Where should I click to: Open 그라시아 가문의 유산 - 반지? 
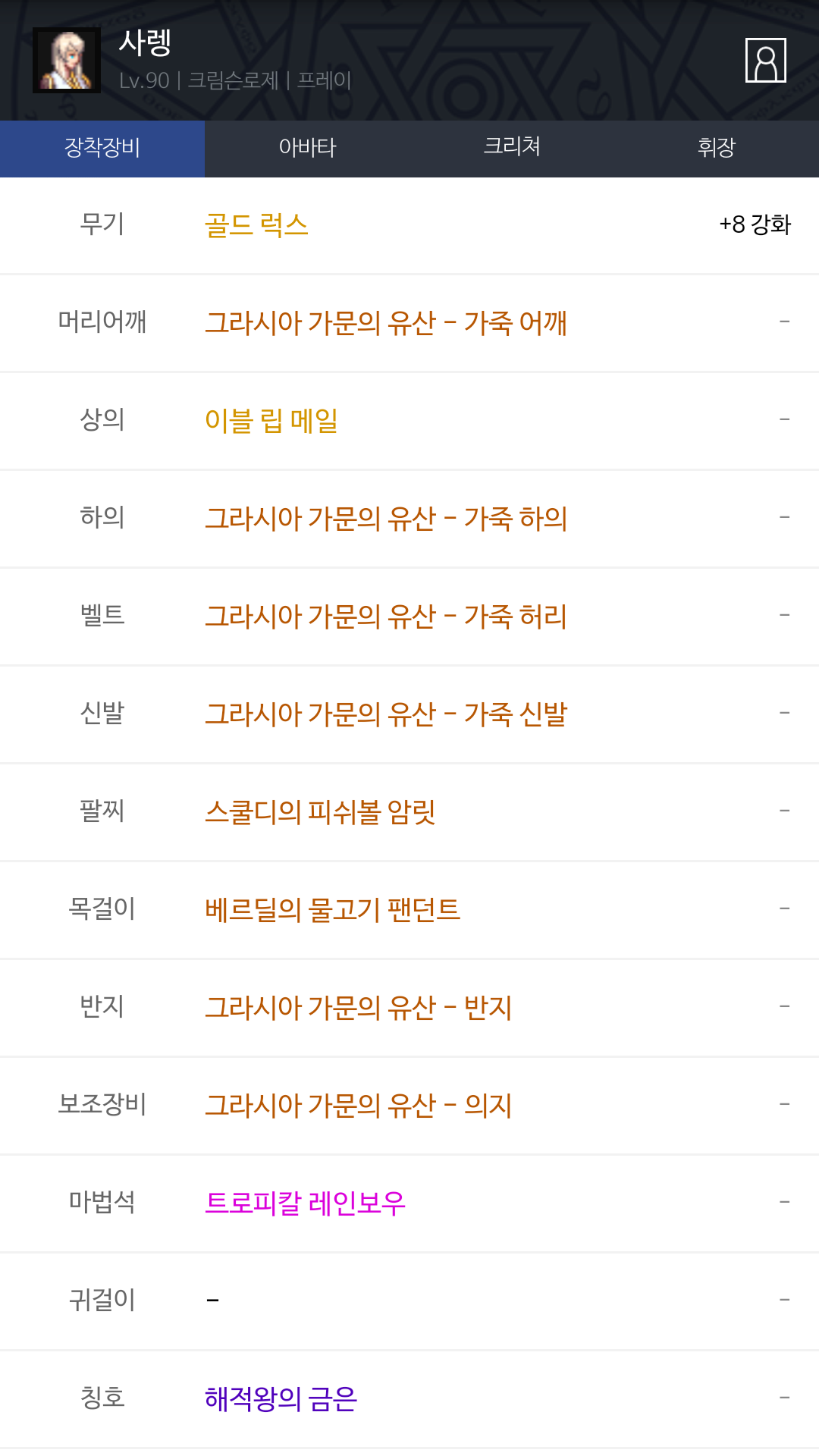click(x=359, y=1008)
